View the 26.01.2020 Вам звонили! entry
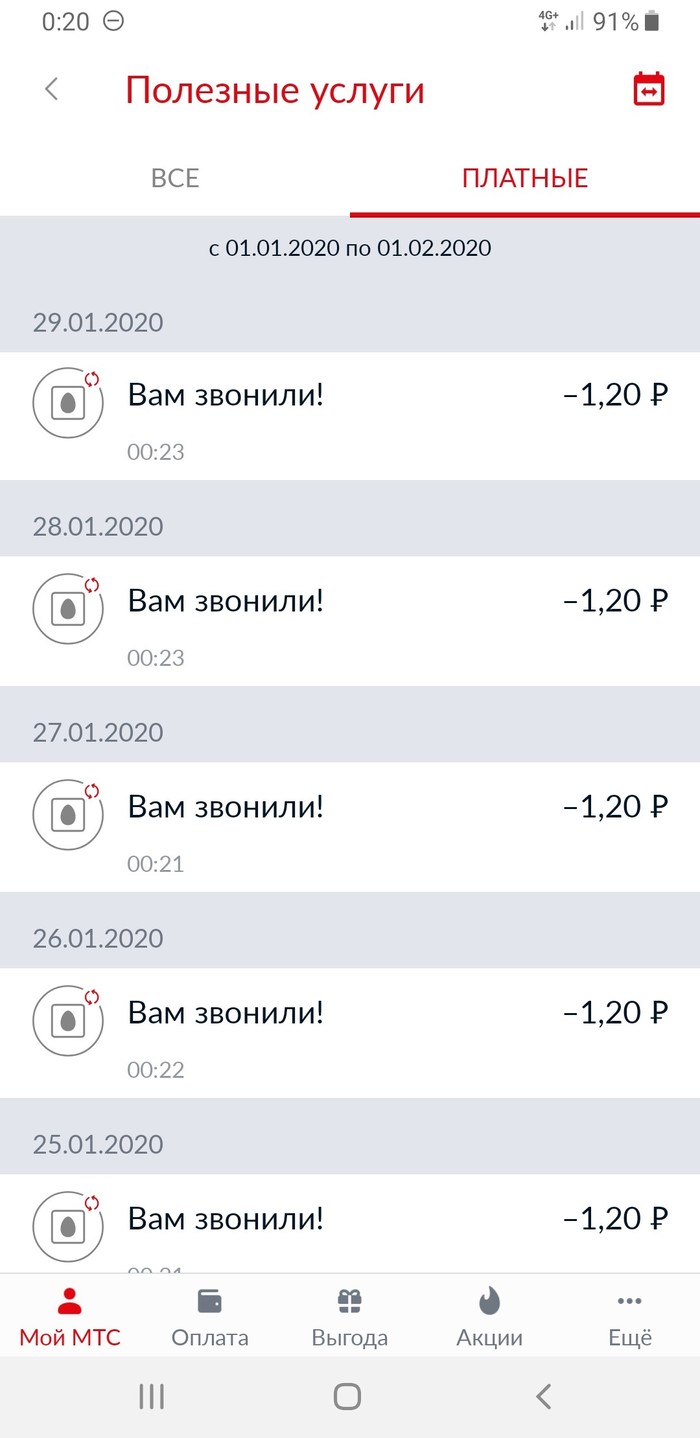 pos(350,1033)
